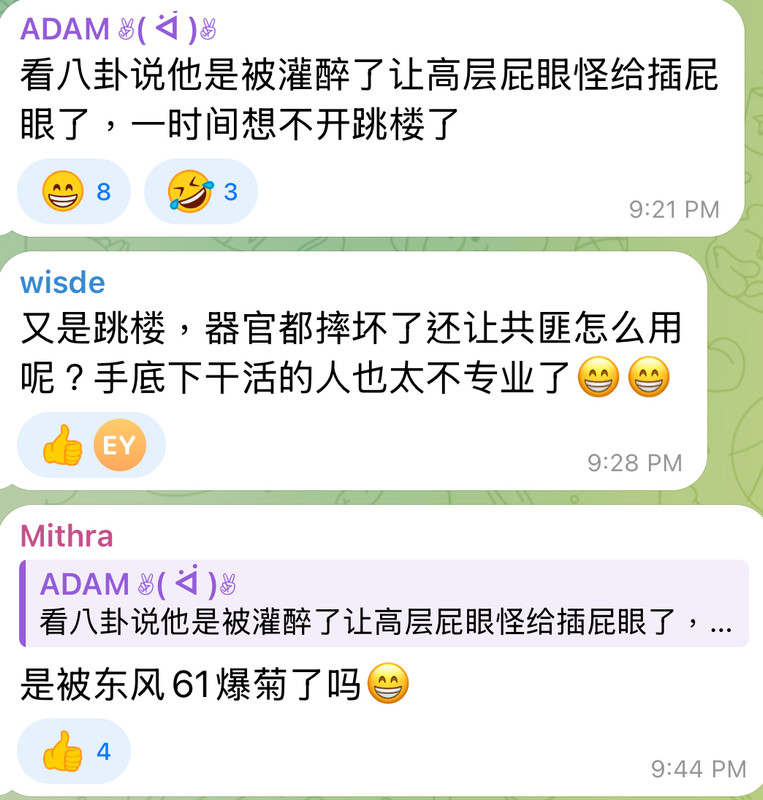Open Mithra's profile from the sender name
This screenshot has width=763, height=800.
click(67, 536)
